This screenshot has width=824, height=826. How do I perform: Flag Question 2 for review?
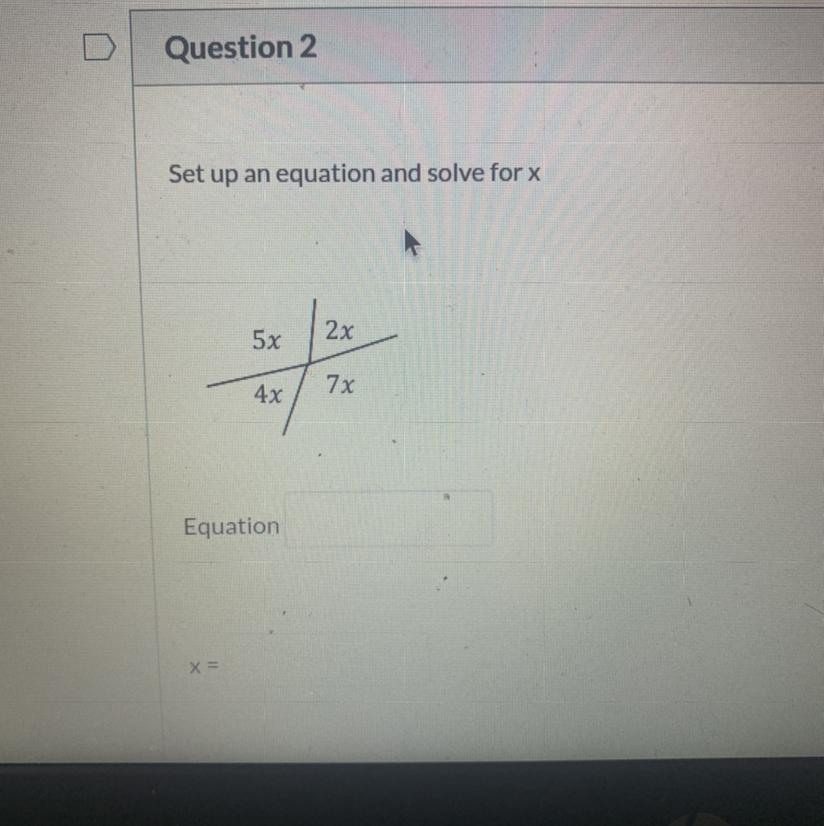100,48
